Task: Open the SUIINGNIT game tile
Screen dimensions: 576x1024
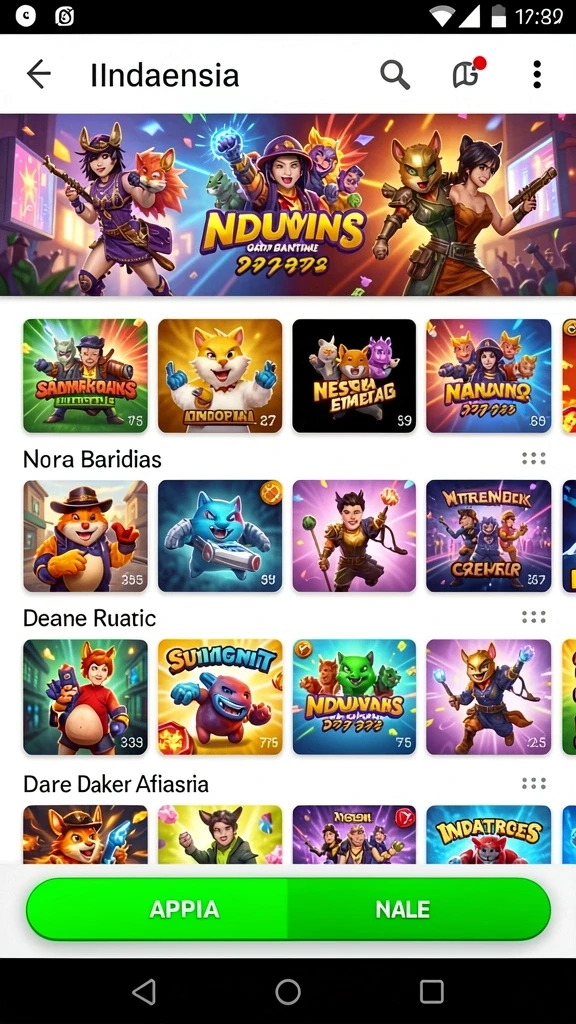Action: point(220,697)
